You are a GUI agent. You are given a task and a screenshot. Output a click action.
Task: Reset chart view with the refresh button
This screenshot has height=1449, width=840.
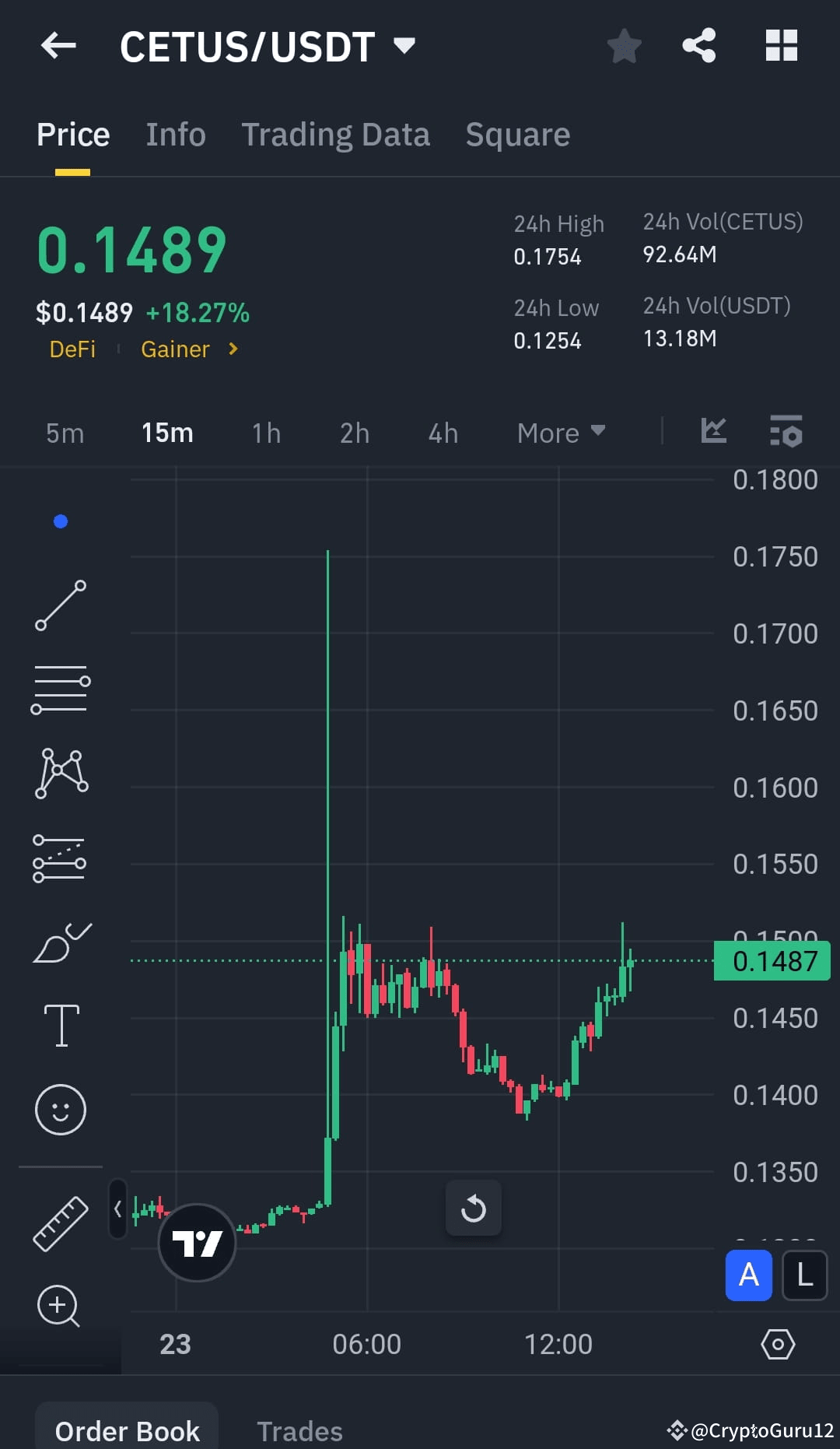pos(474,1209)
